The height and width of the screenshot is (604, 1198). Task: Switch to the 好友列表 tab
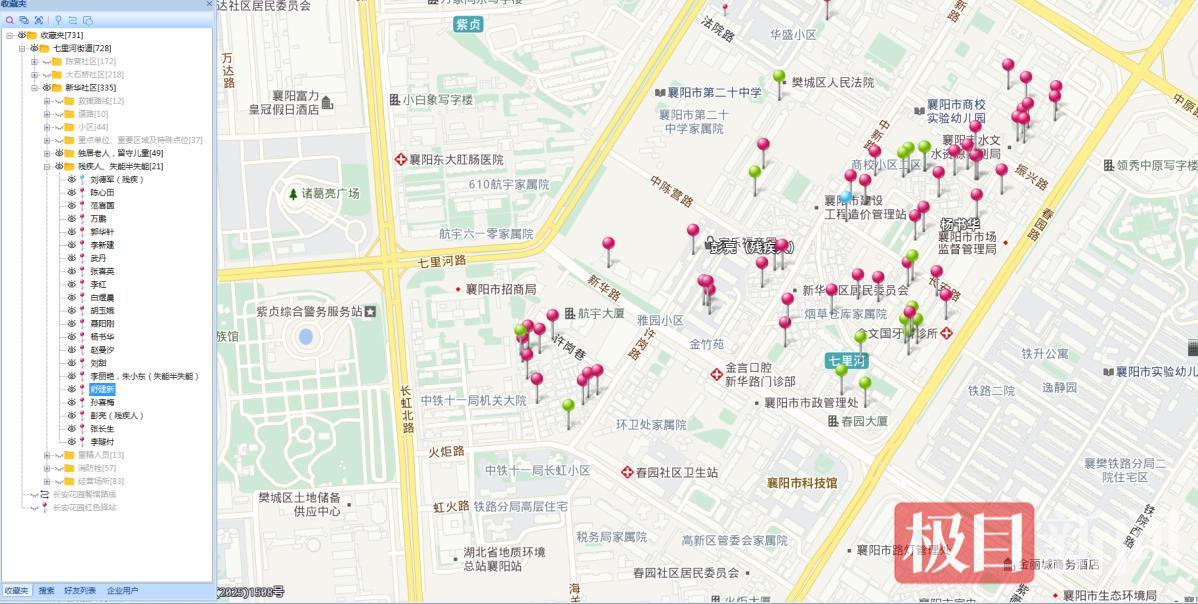pyautogui.click(x=80, y=591)
